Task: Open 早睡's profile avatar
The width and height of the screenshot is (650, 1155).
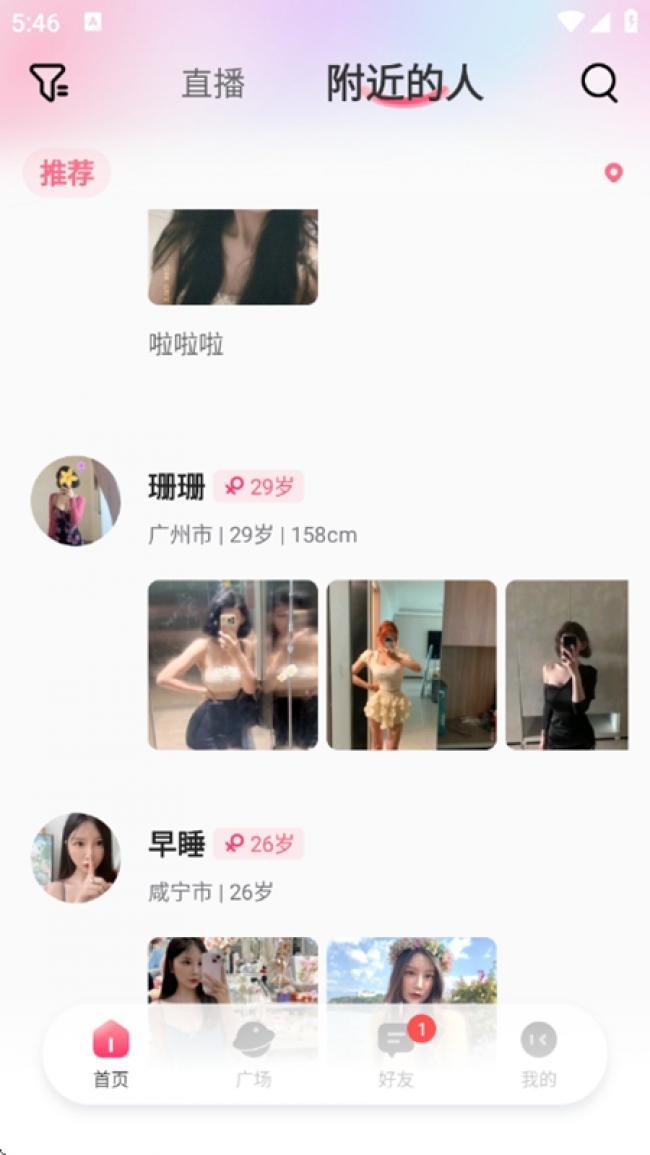Action: point(75,857)
